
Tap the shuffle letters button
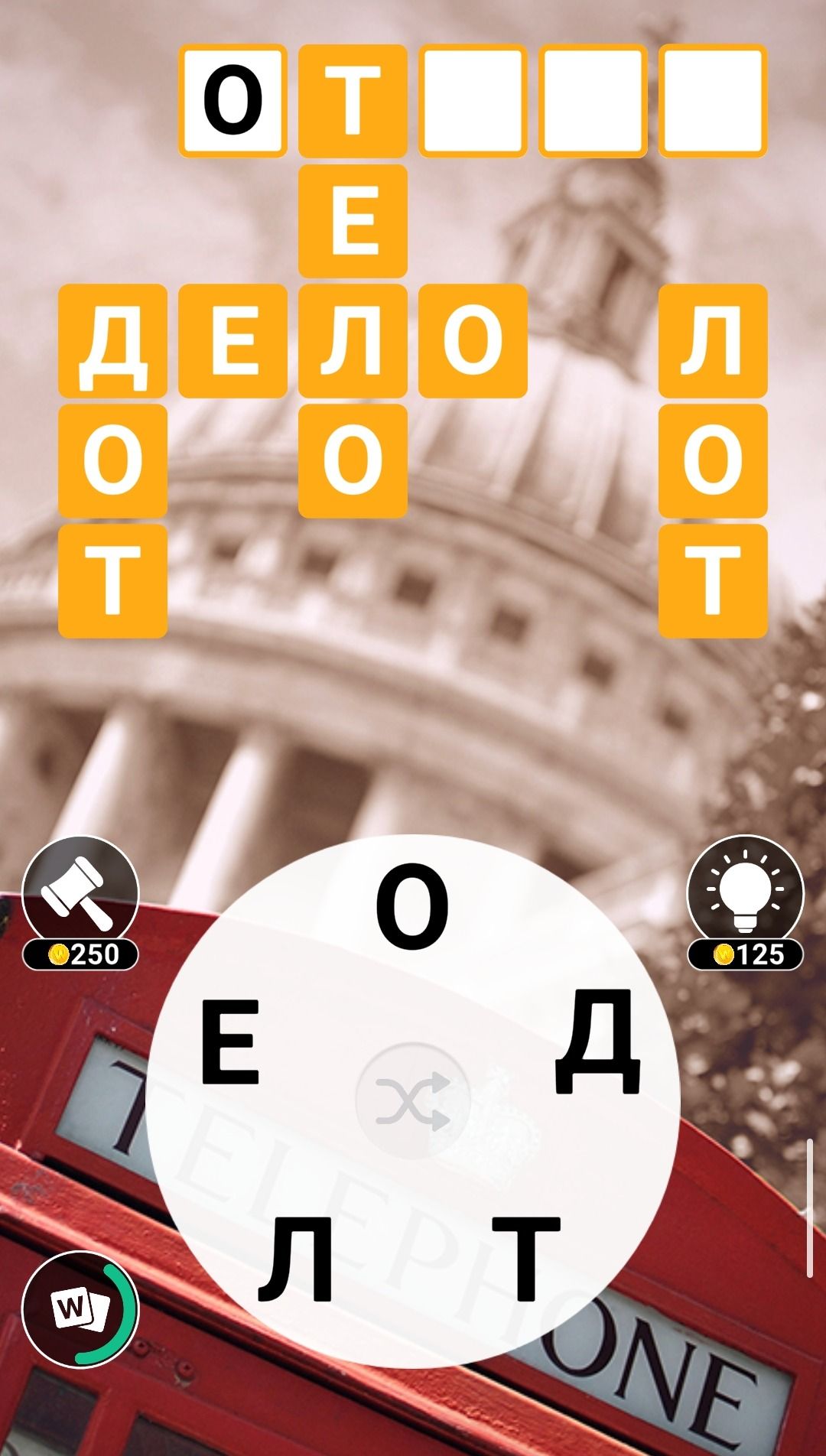[x=413, y=1101]
